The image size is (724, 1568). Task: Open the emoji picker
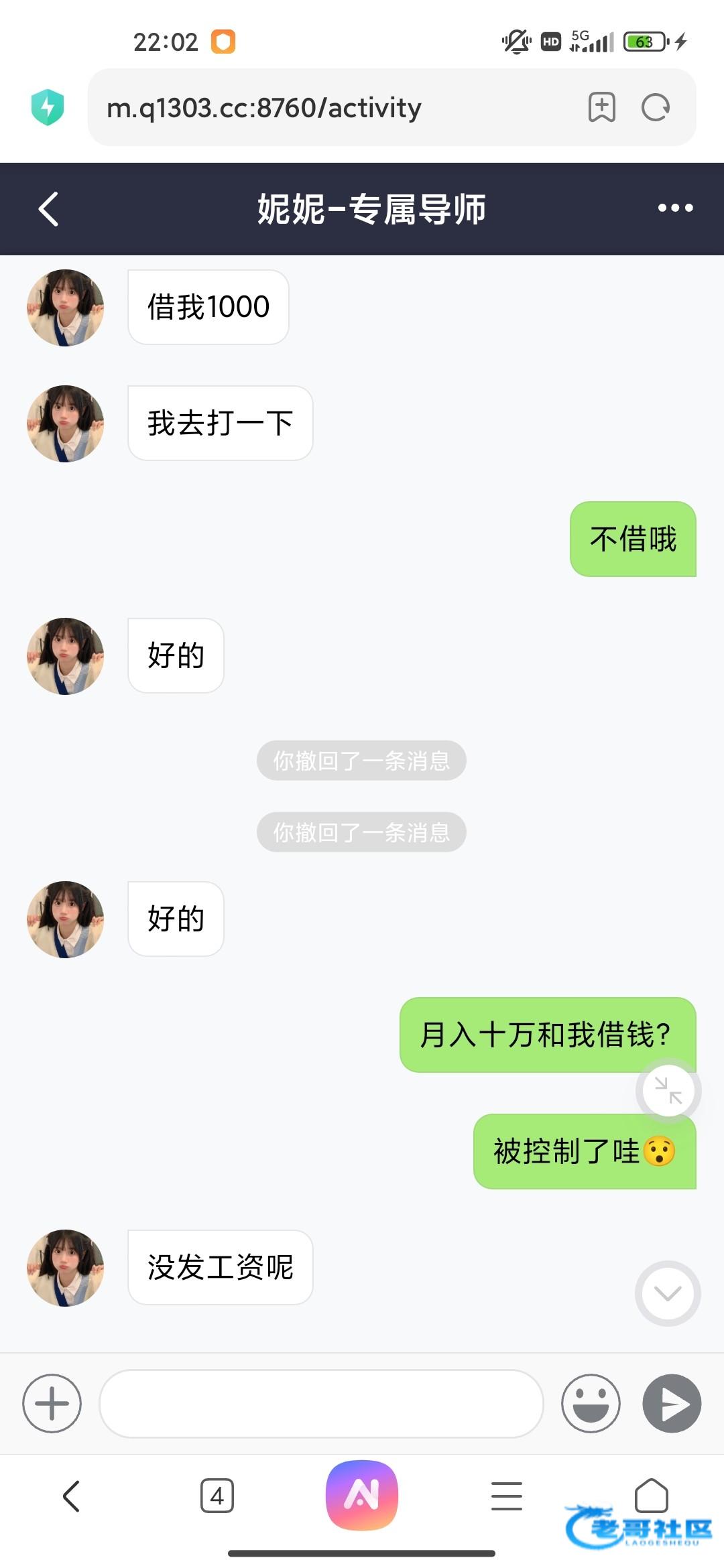591,1403
